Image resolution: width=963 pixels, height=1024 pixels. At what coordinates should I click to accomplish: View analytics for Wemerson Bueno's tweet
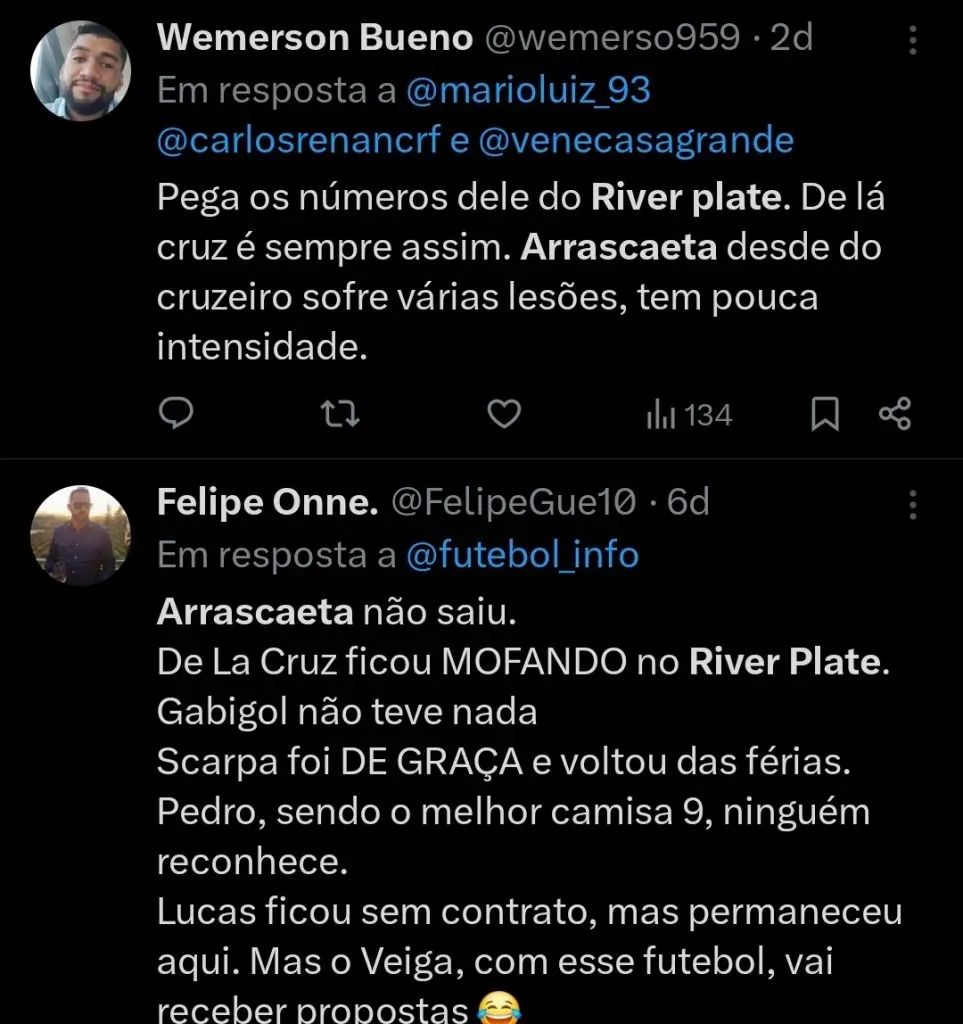coord(689,414)
